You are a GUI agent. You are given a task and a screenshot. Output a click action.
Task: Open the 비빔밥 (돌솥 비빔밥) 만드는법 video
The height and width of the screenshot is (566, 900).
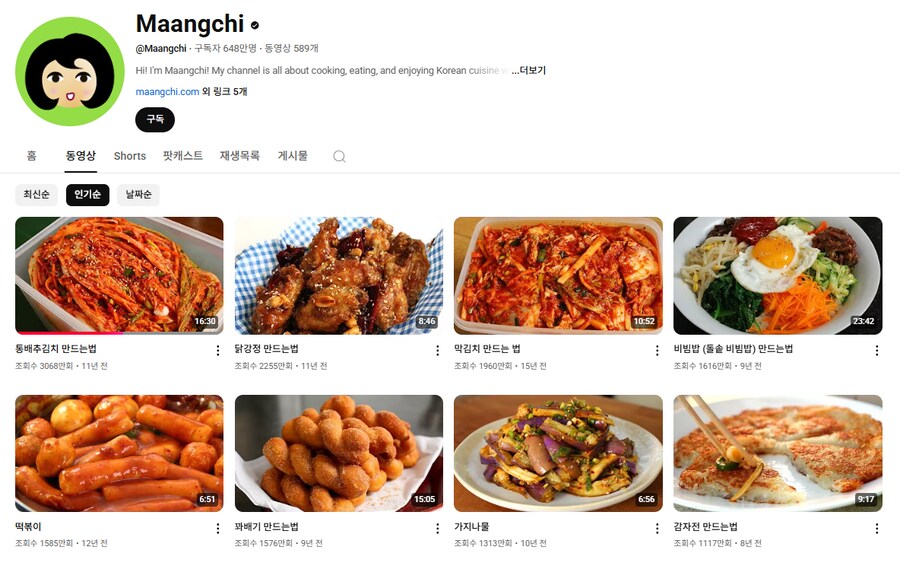click(777, 275)
